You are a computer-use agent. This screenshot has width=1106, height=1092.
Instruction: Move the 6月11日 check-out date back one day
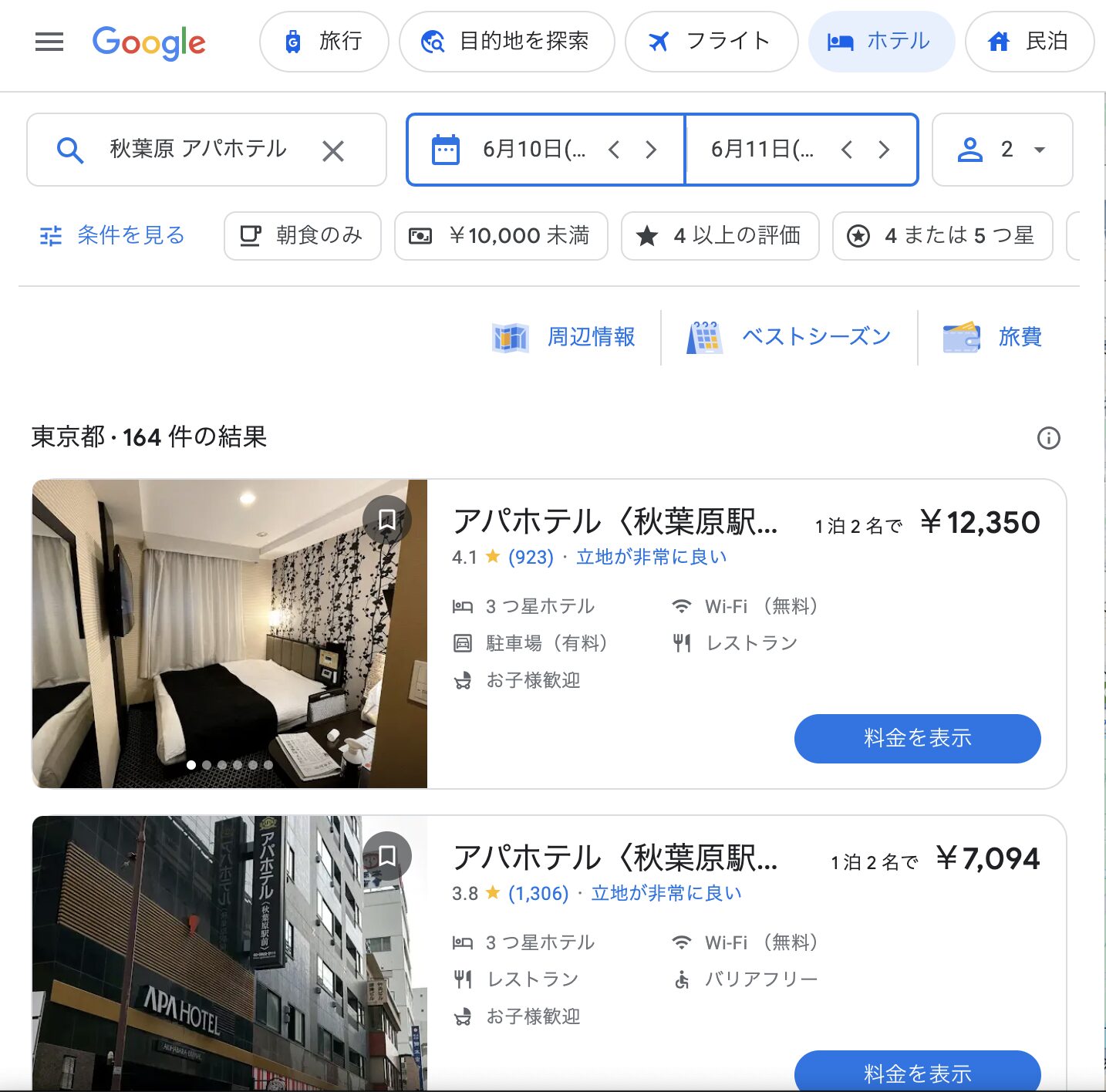[847, 150]
